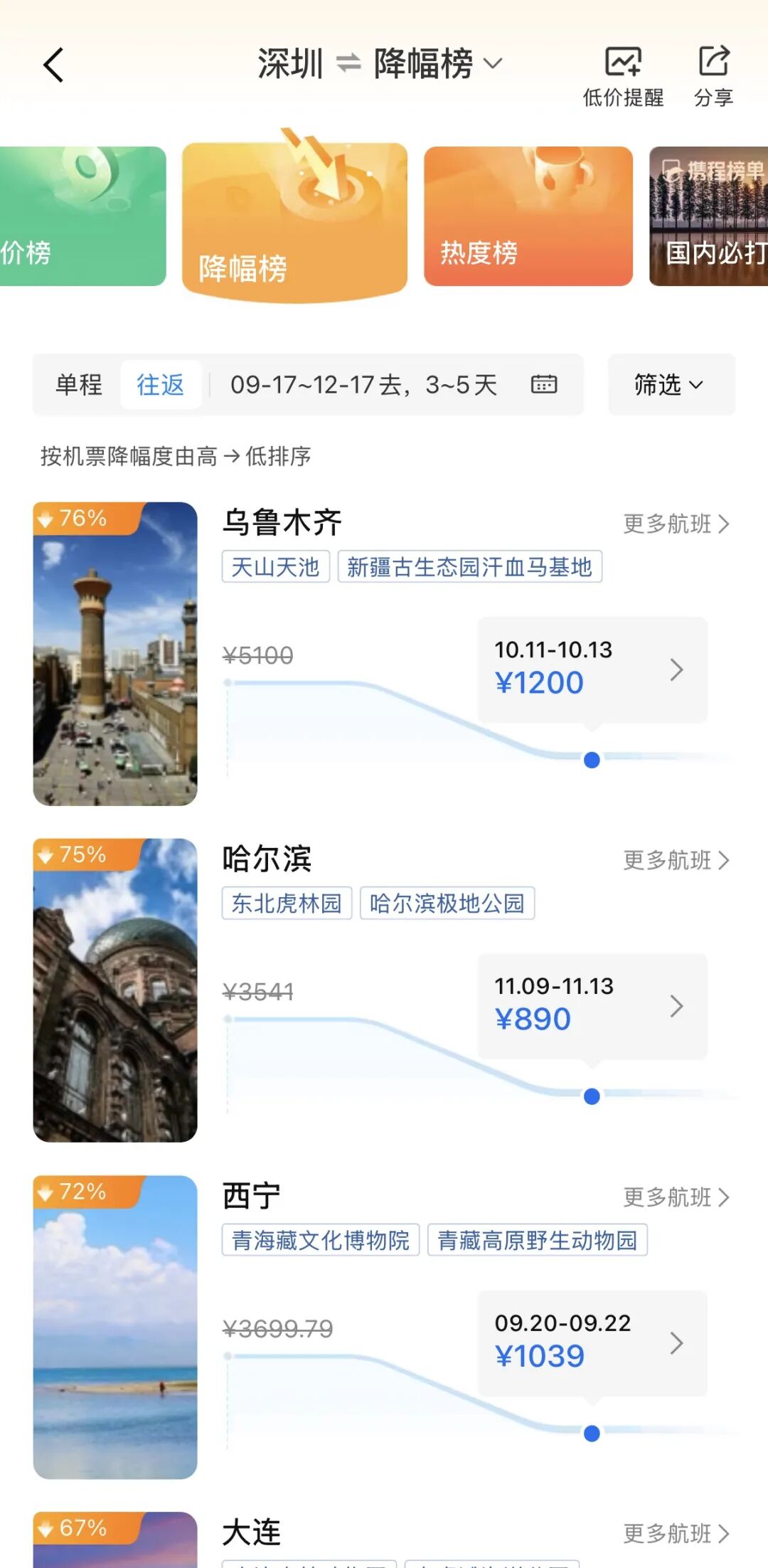View 更多航班 for 乌鲁木齐

pos(676,524)
